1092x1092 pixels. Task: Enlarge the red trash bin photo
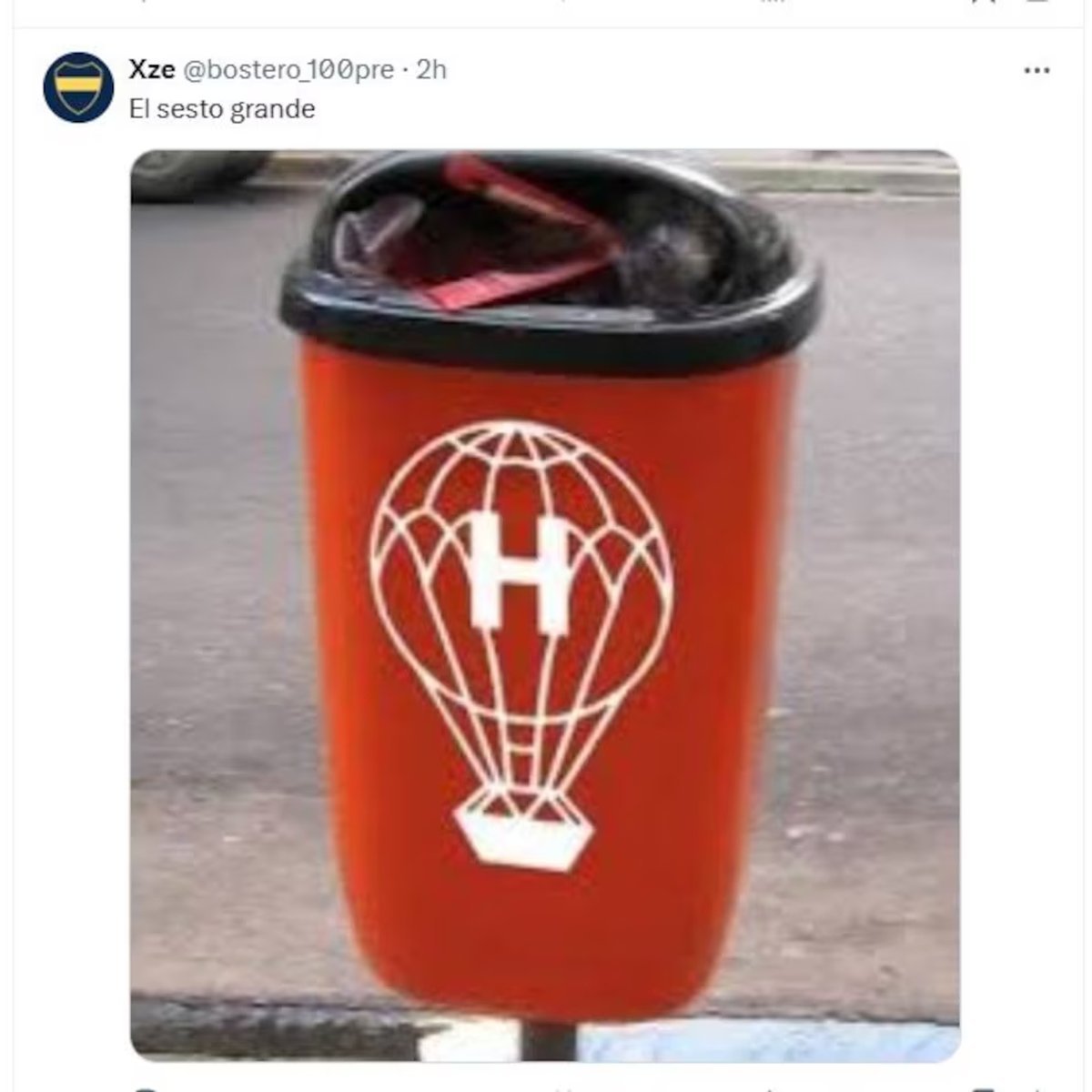tap(544, 605)
